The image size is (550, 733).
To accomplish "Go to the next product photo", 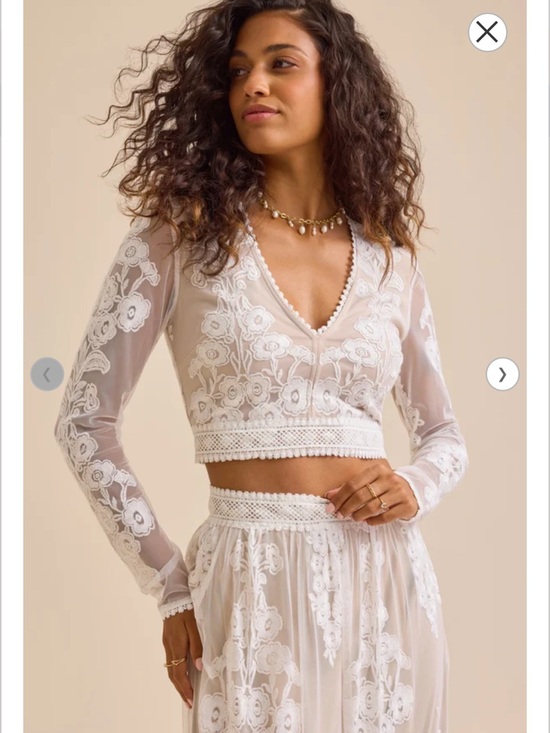I will tap(502, 374).
